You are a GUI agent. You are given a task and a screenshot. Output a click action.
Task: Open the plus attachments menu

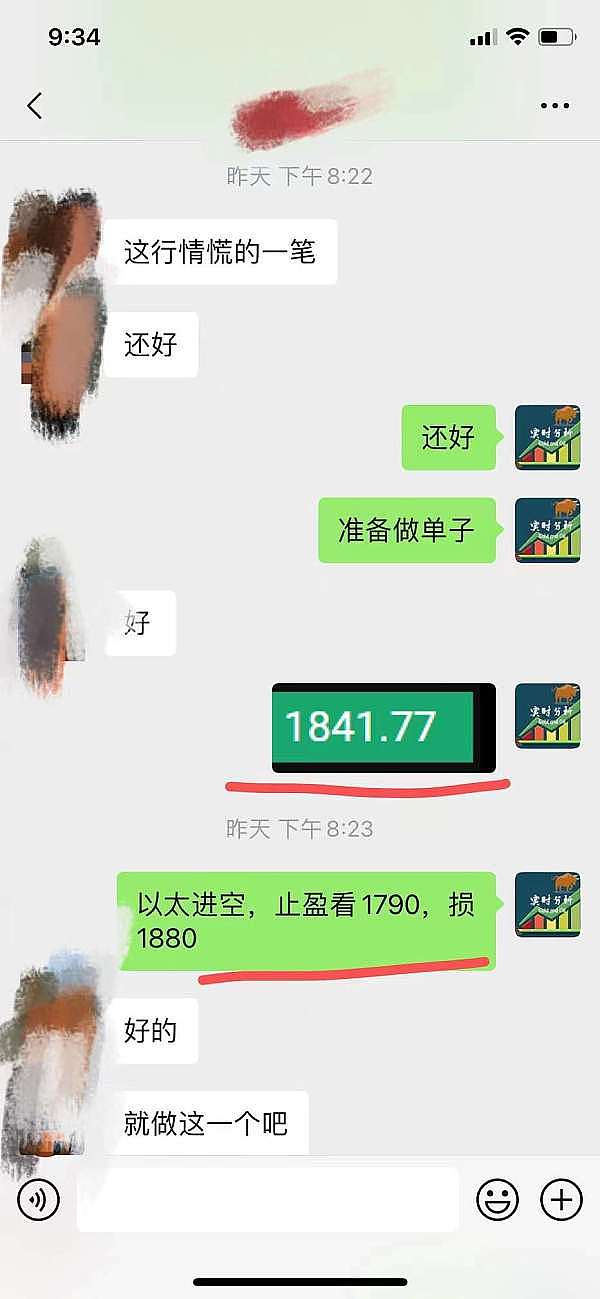pyautogui.click(x=561, y=1199)
